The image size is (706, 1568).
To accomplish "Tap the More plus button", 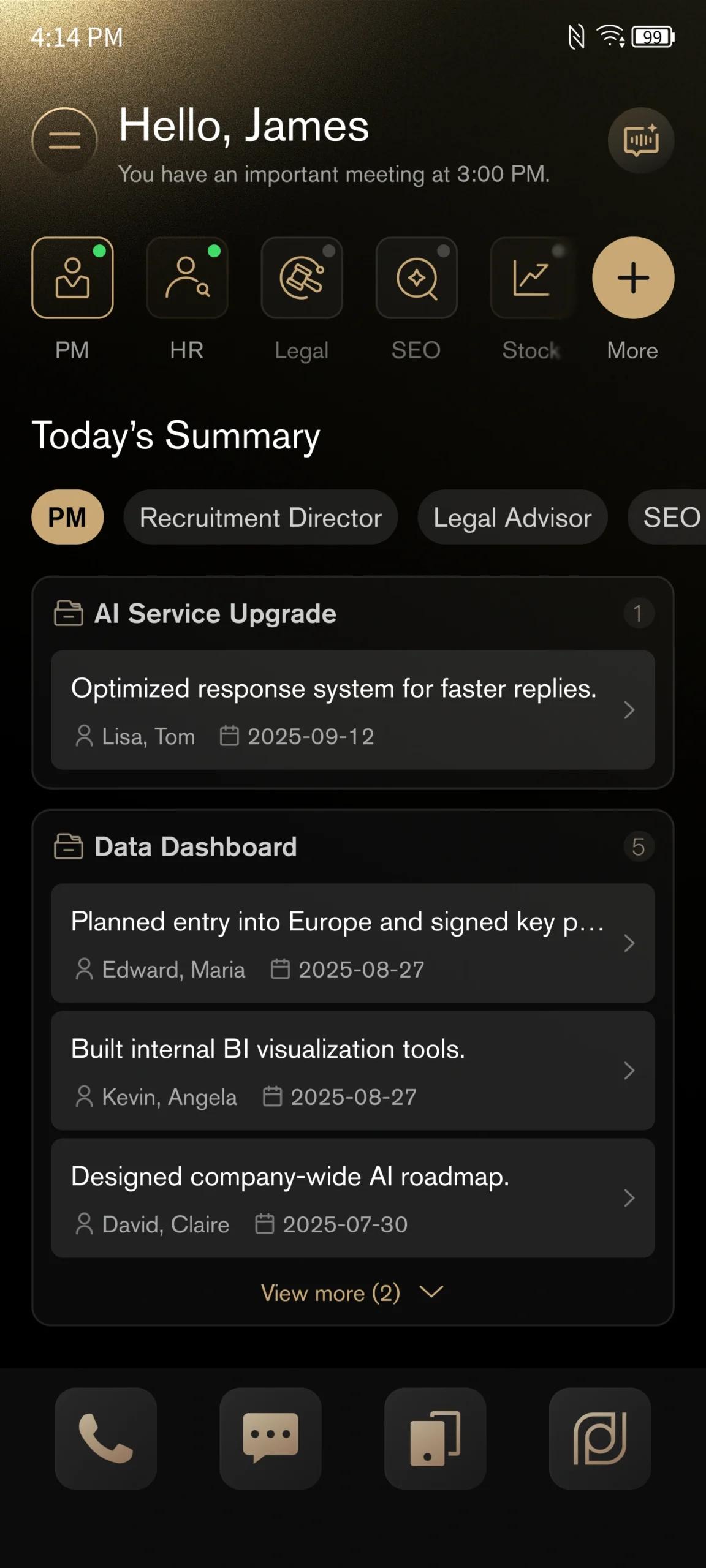I will click(632, 278).
